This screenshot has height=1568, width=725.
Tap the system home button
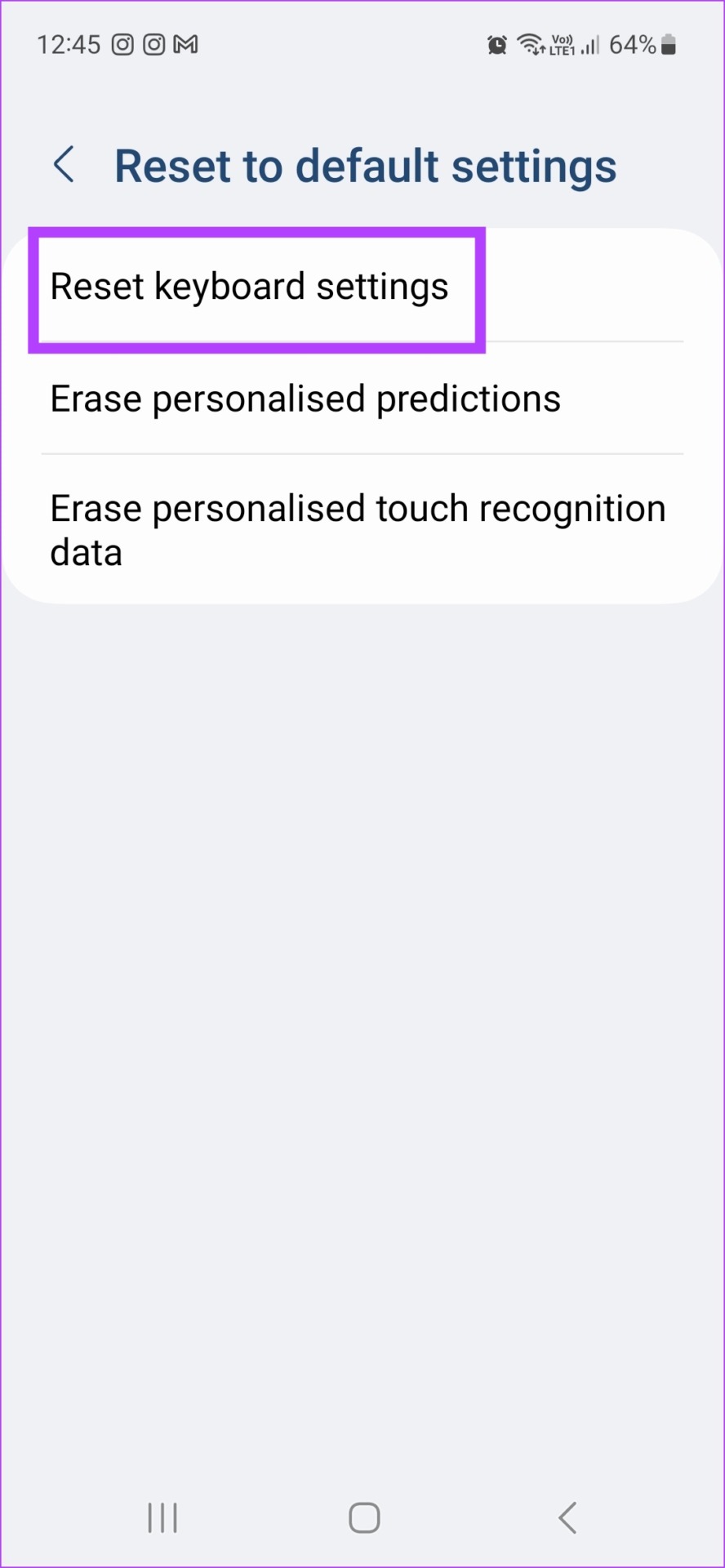[364, 1518]
